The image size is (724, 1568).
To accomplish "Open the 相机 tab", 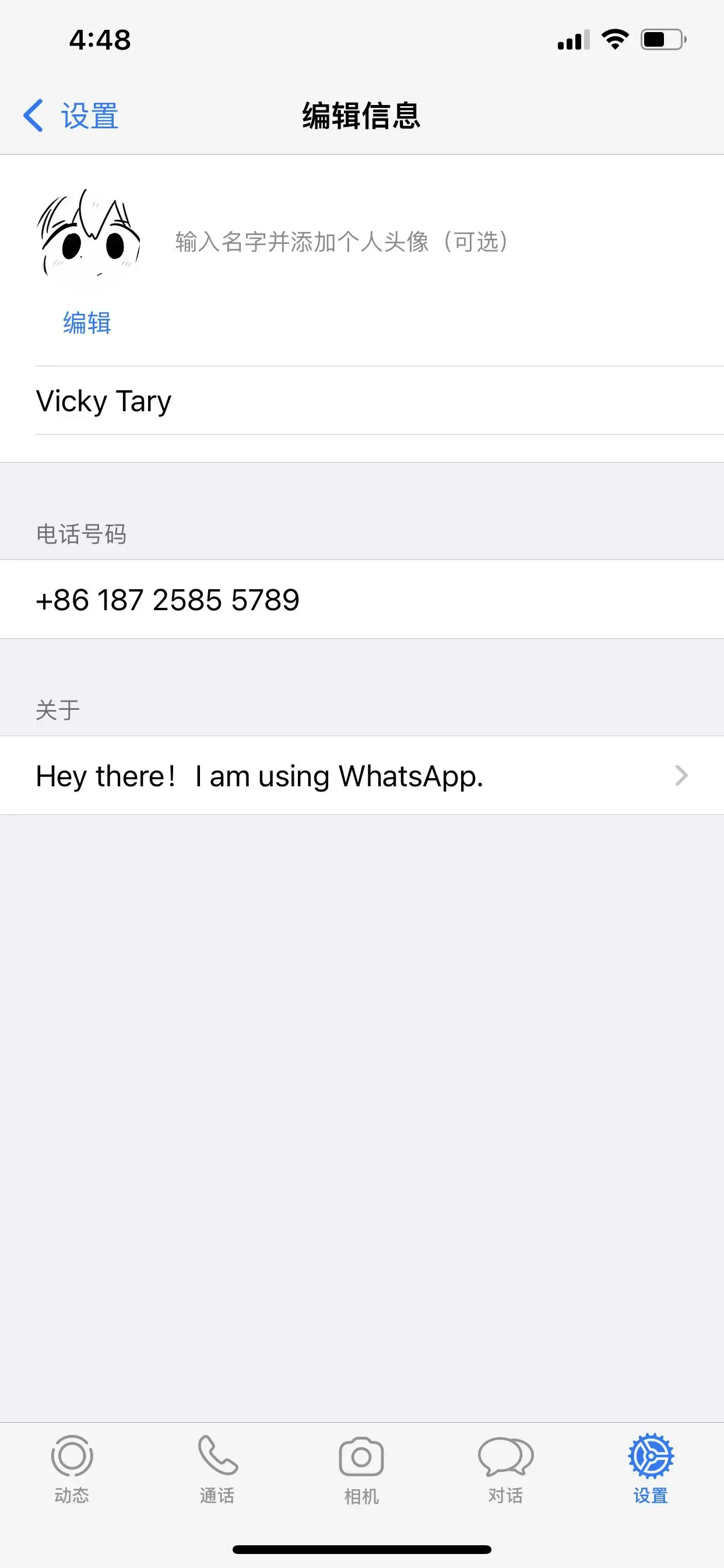I will [x=361, y=1468].
